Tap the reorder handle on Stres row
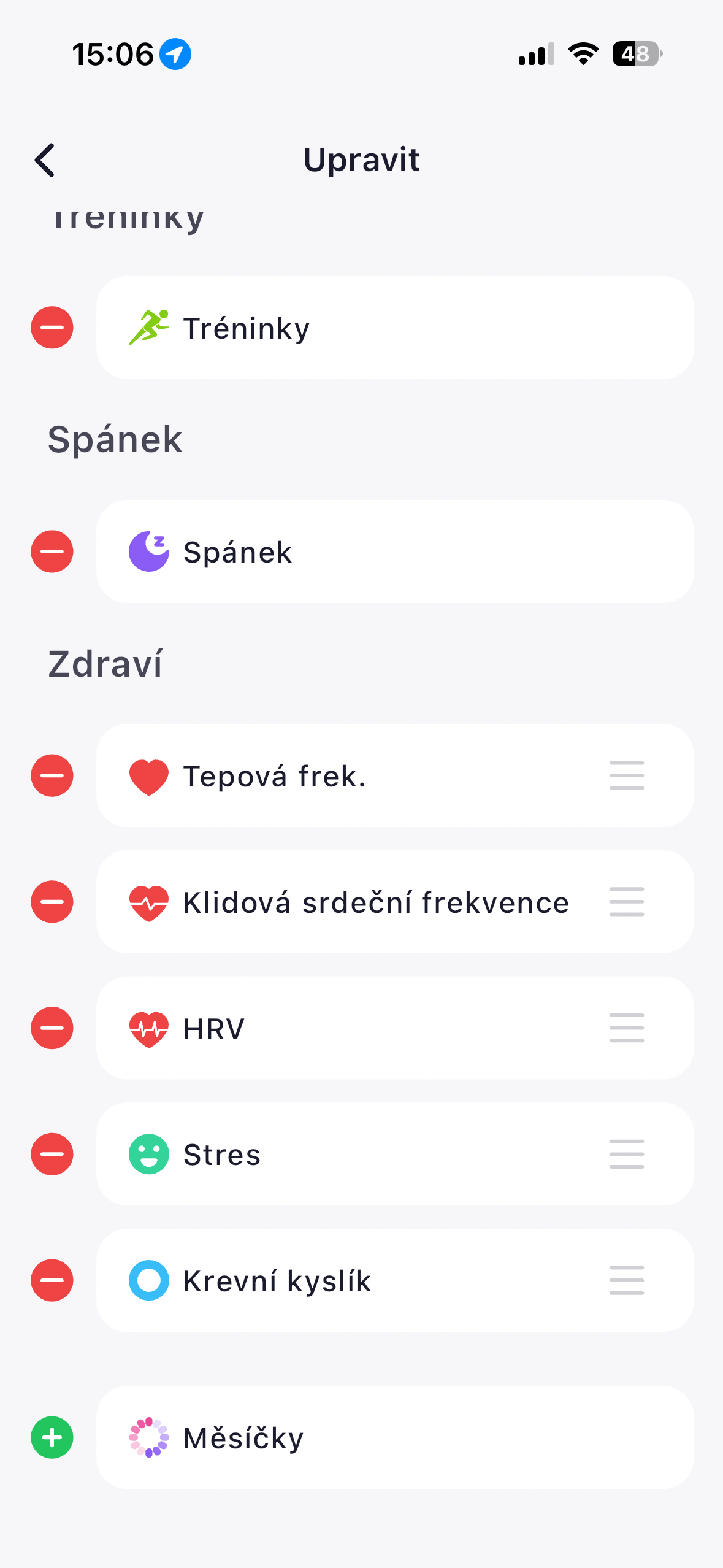 [x=626, y=1155]
